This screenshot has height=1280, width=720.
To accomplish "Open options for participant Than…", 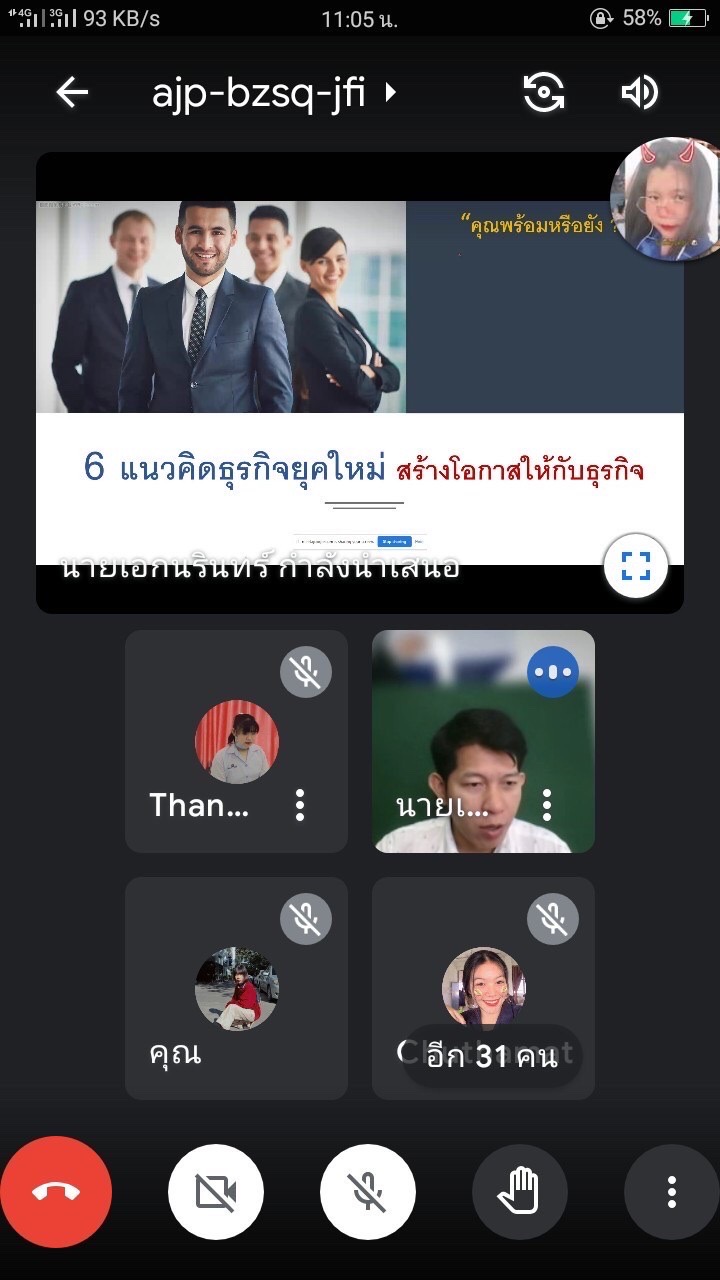I will click(x=299, y=805).
